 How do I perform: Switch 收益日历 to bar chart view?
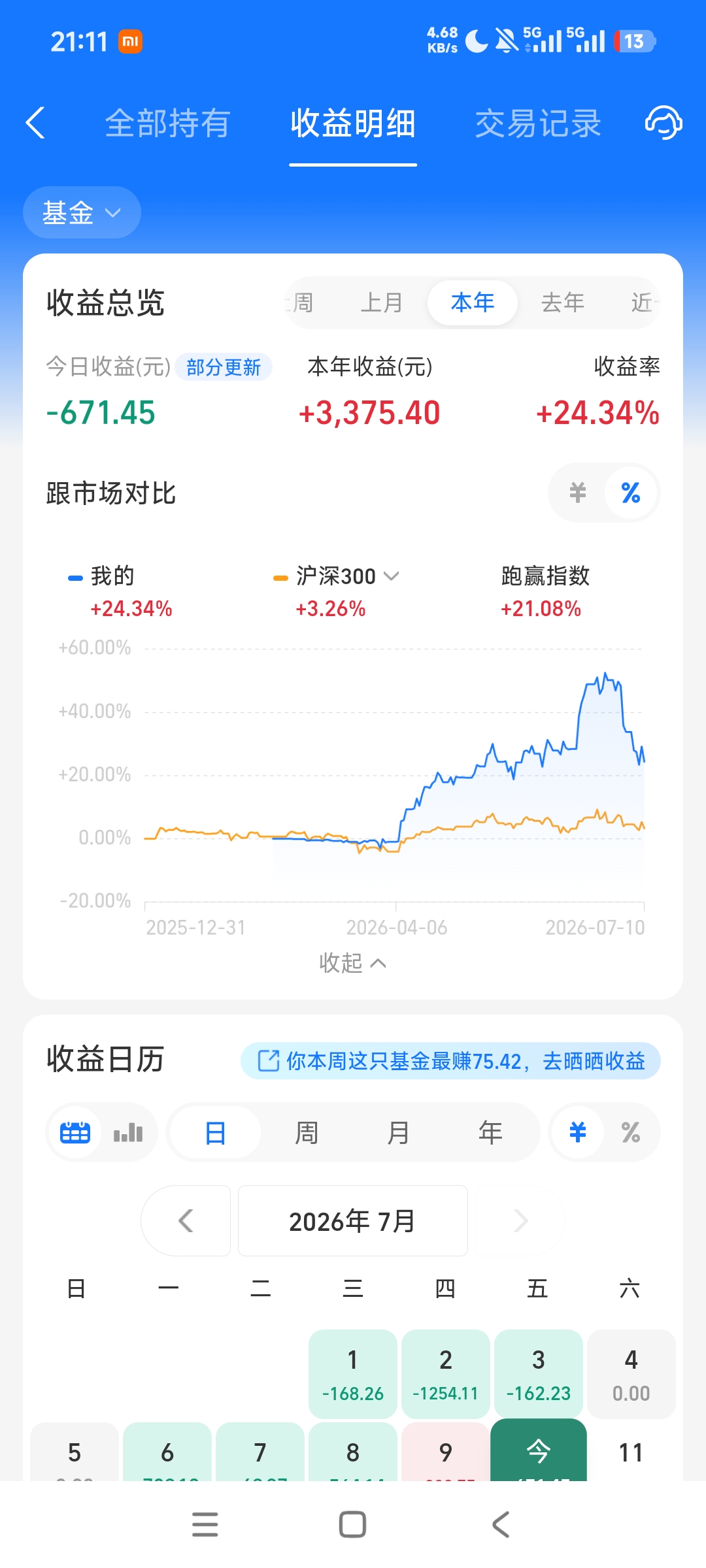pos(128,1132)
